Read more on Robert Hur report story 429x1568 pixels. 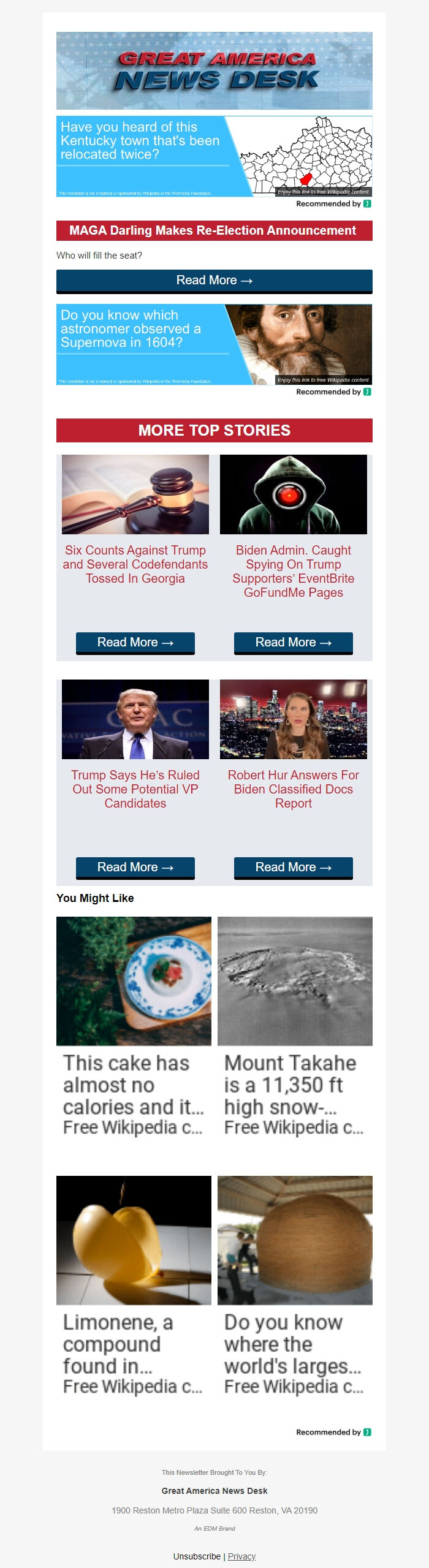(x=294, y=868)
